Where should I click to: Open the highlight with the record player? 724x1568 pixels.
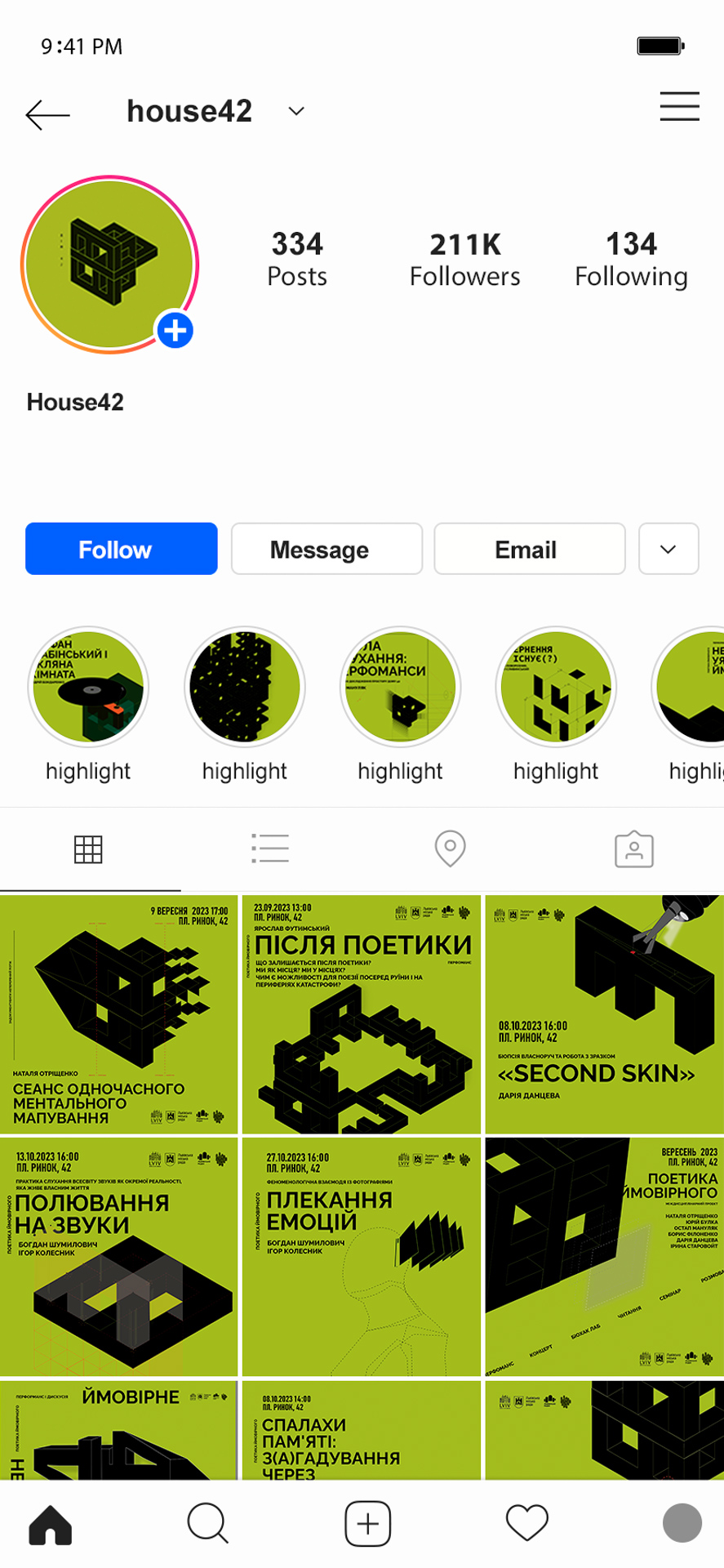88,687
